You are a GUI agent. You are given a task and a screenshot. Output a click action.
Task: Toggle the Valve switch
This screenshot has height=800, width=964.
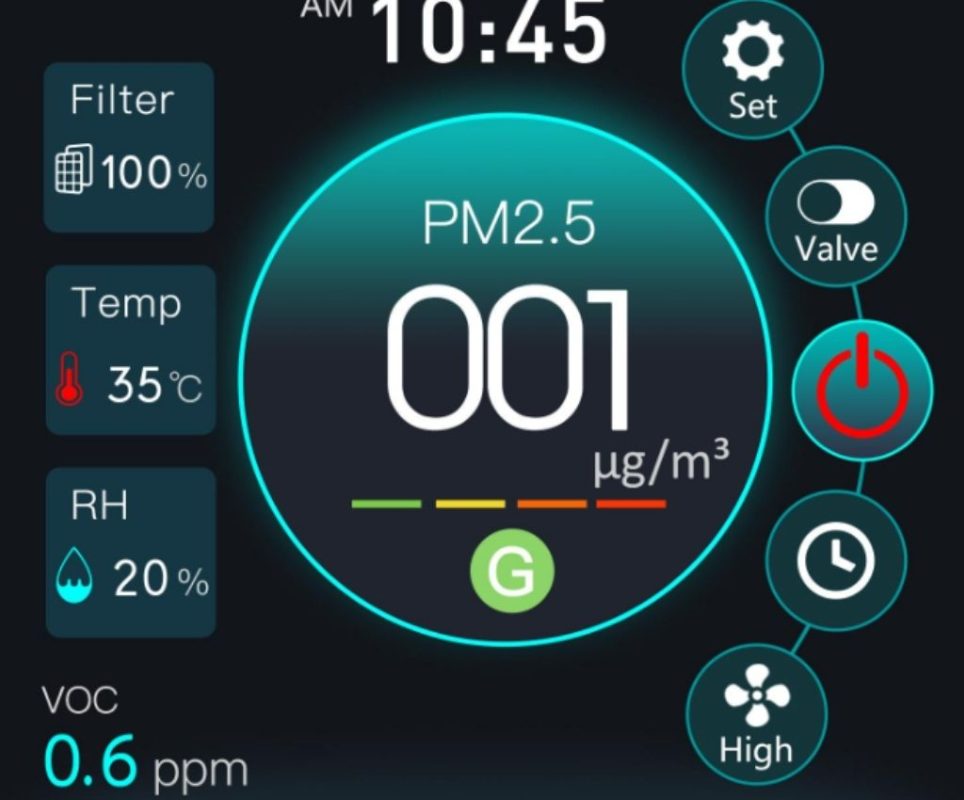835,220
